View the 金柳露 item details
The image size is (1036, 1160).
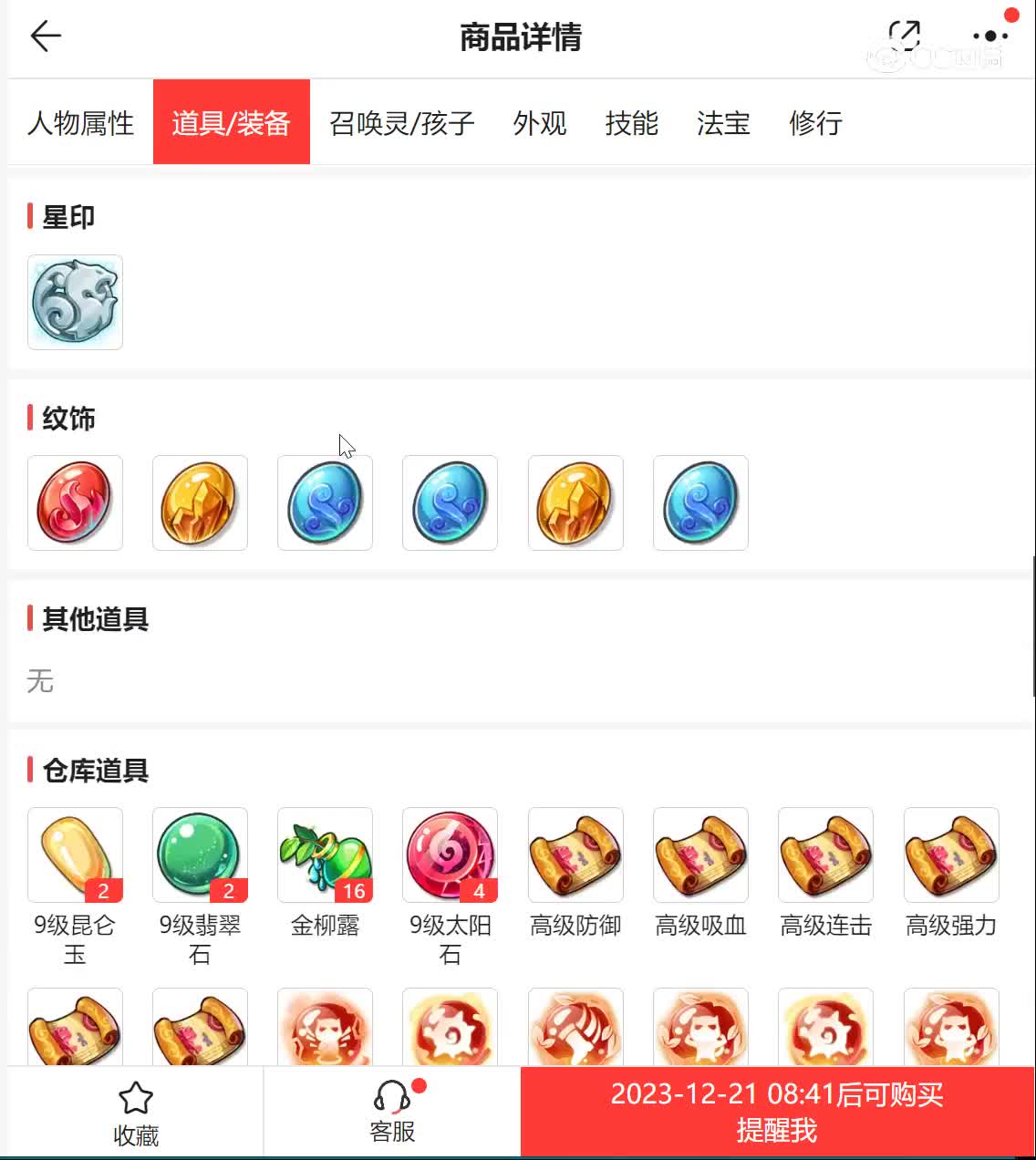(x=325, y=854)
